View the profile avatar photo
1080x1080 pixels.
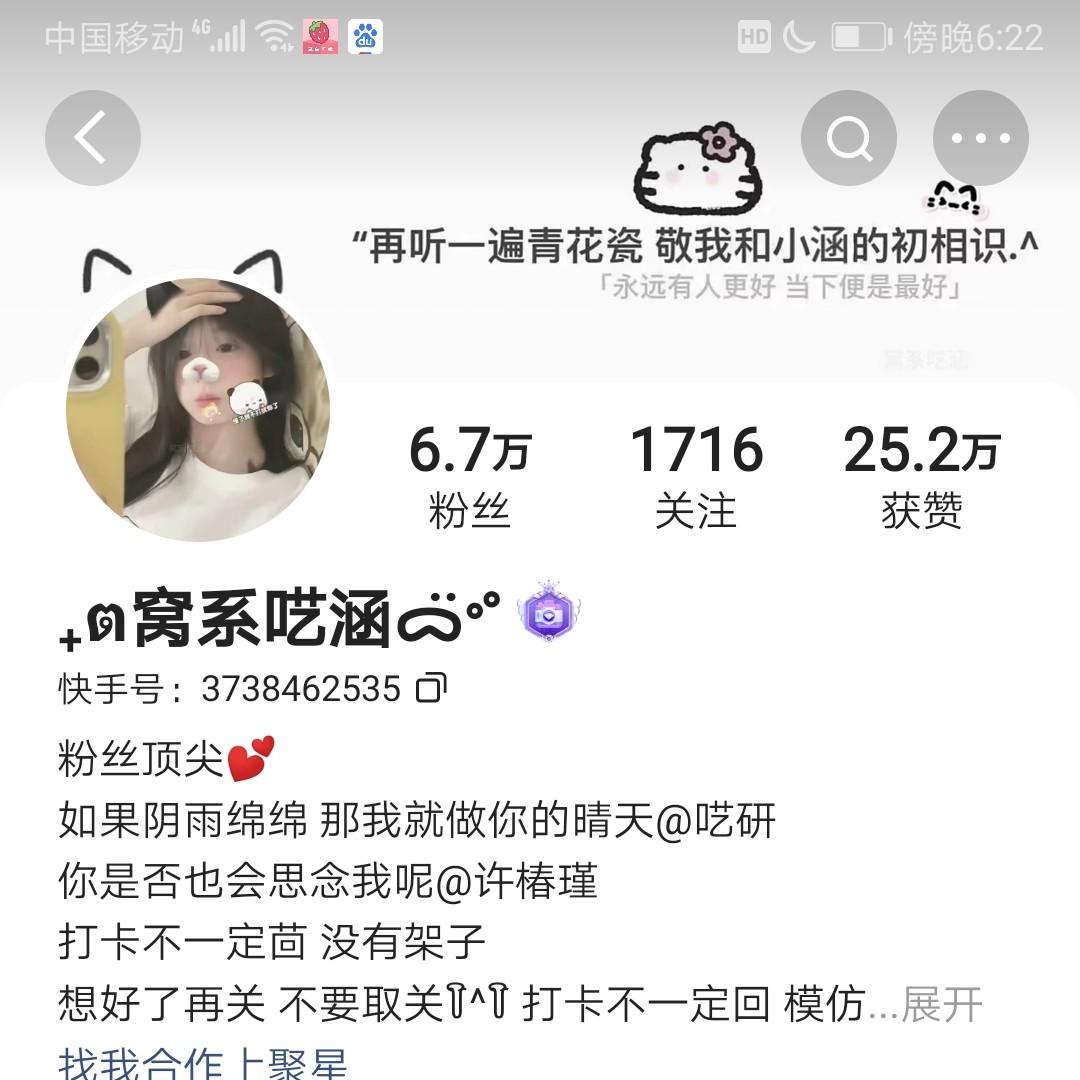[198, 410]
